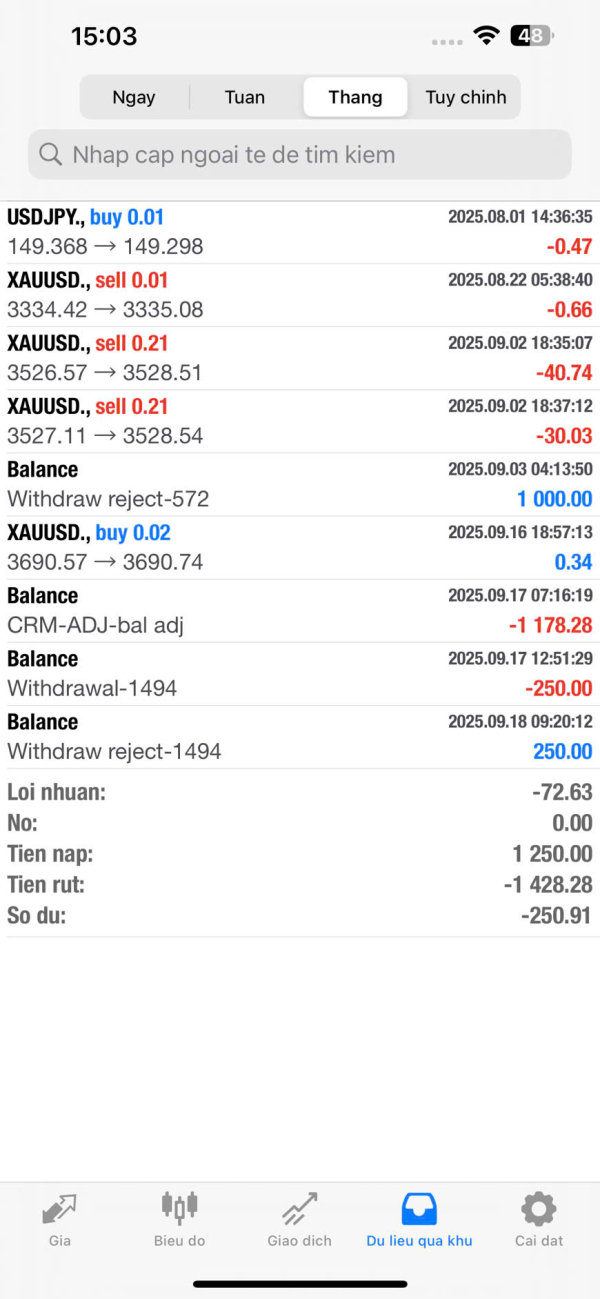Open the USDJPY buy 0.01 trade
Viewport: 600px width, 1299px height.
pos(300,232)
